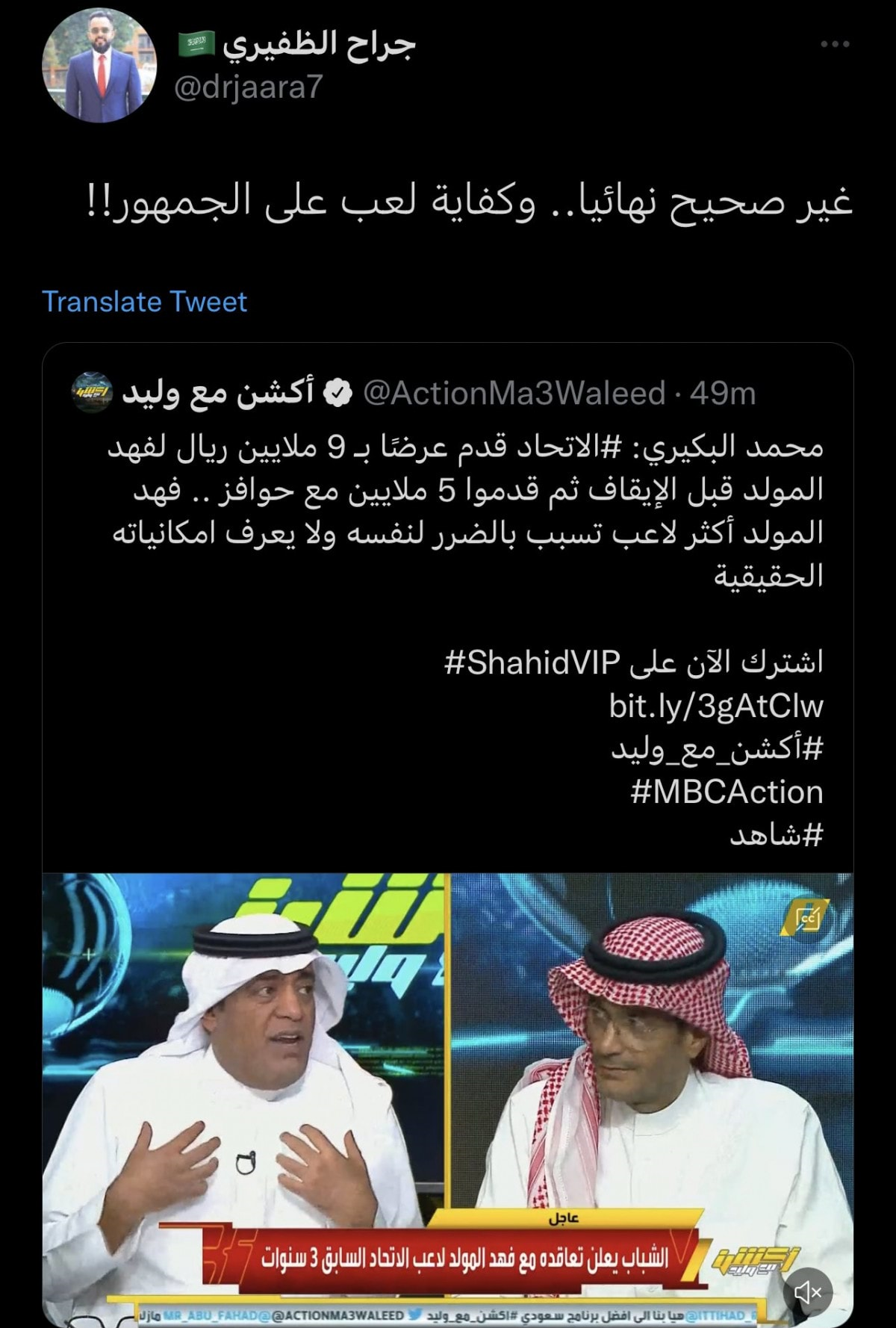Open the #أكشن_مع_وليد hashtag
This screenshot has height=1328, width=896.
717,749
